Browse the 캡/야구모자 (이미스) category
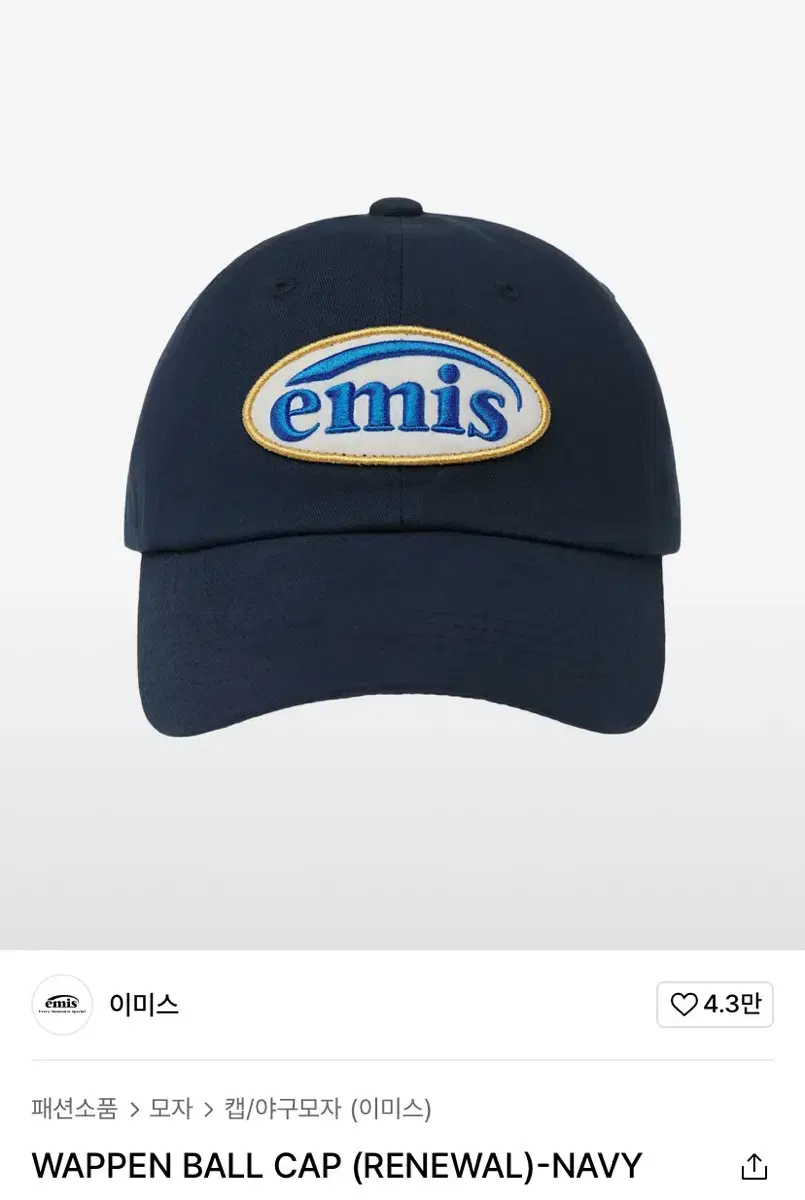 tap(327, 1108)
